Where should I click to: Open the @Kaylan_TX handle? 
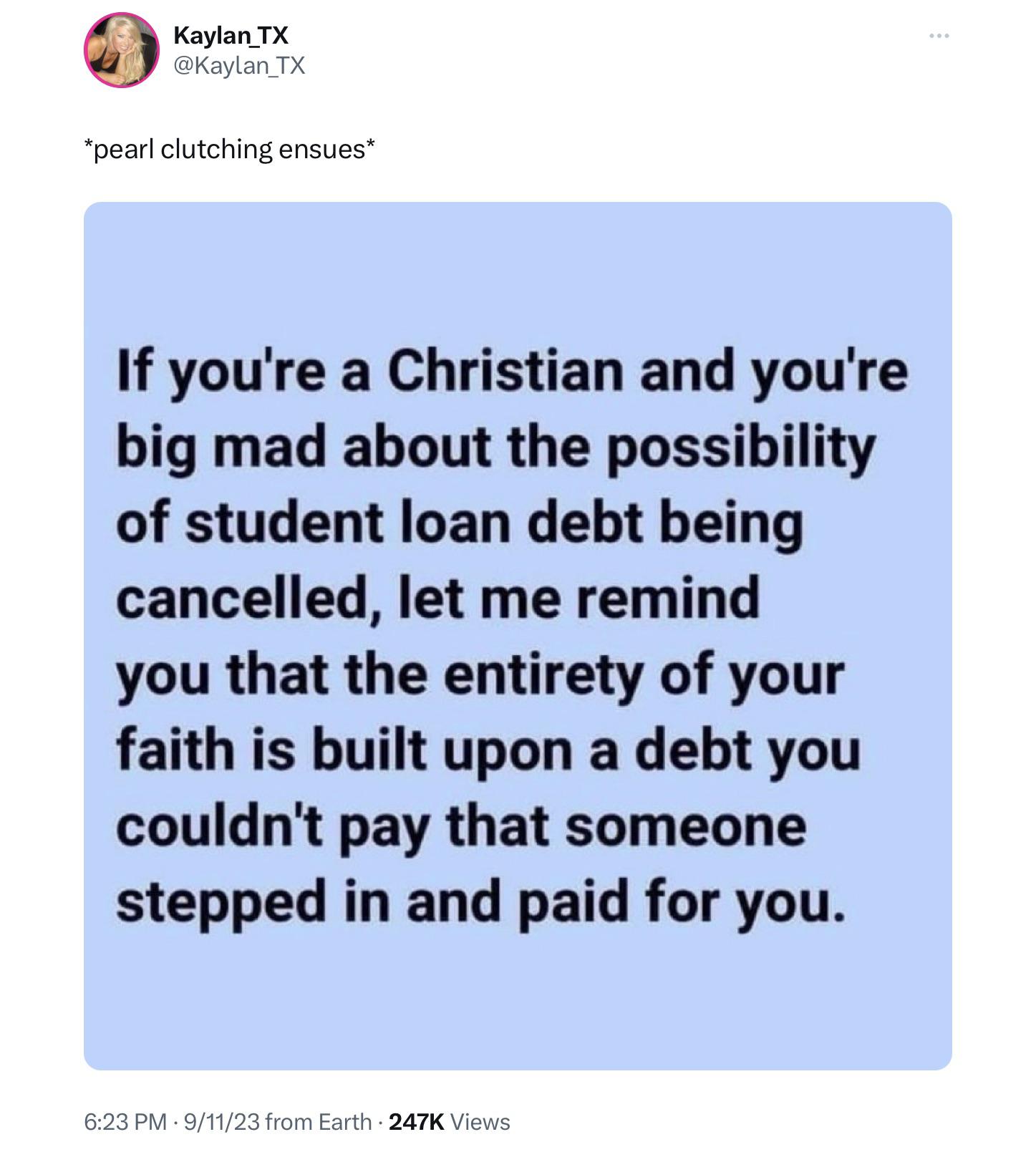coord(239,66)
